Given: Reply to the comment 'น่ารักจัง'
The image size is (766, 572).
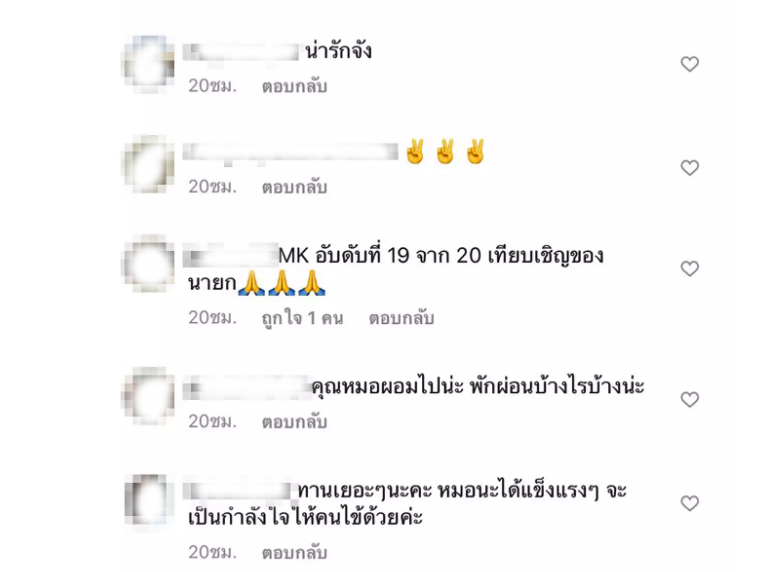Looking at the screenshot, I should [294, 86].
